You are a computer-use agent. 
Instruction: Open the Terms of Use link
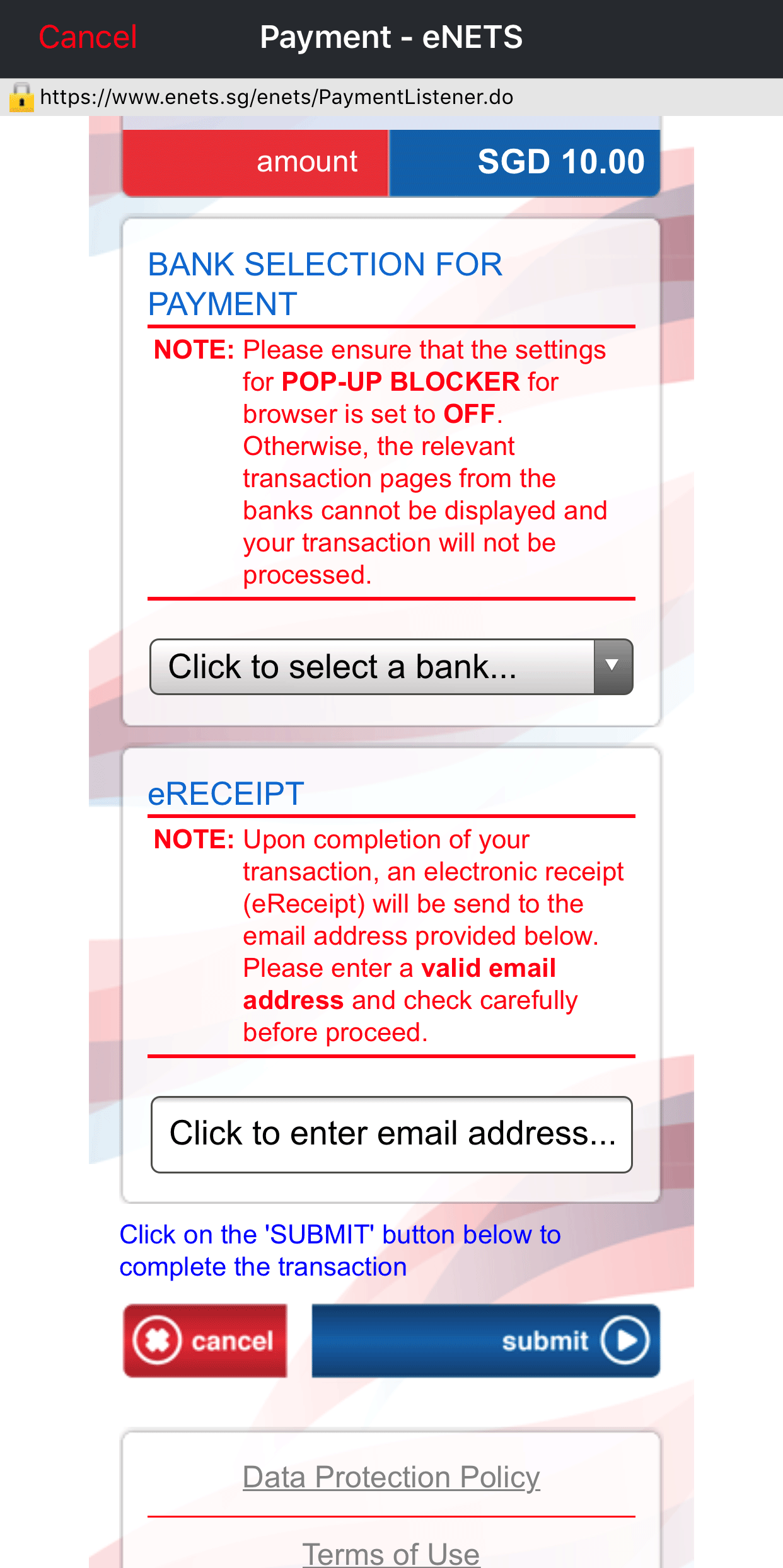(x=391, y=1554)
